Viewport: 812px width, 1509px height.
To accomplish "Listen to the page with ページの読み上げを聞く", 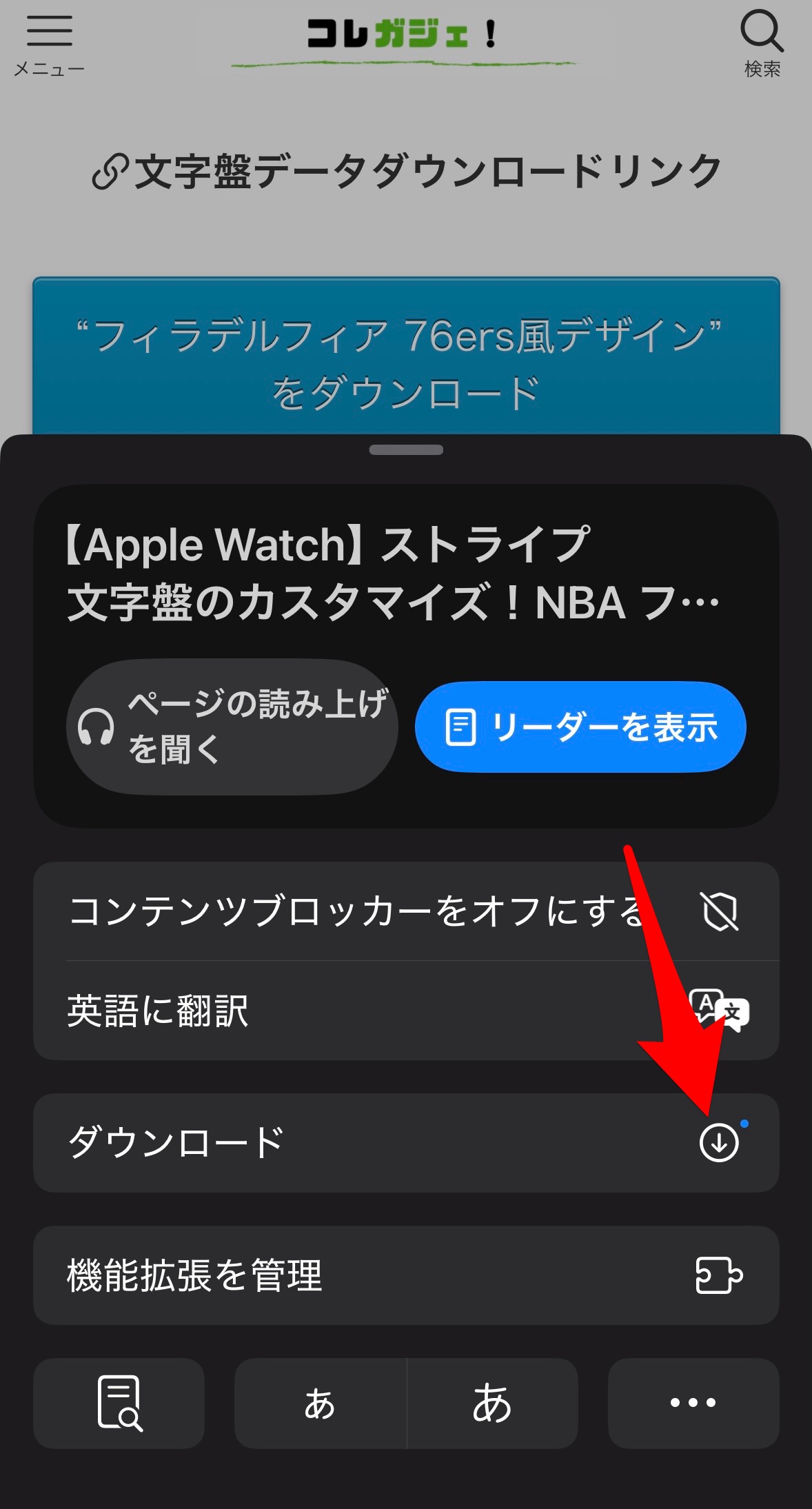I will coord(232,727).
